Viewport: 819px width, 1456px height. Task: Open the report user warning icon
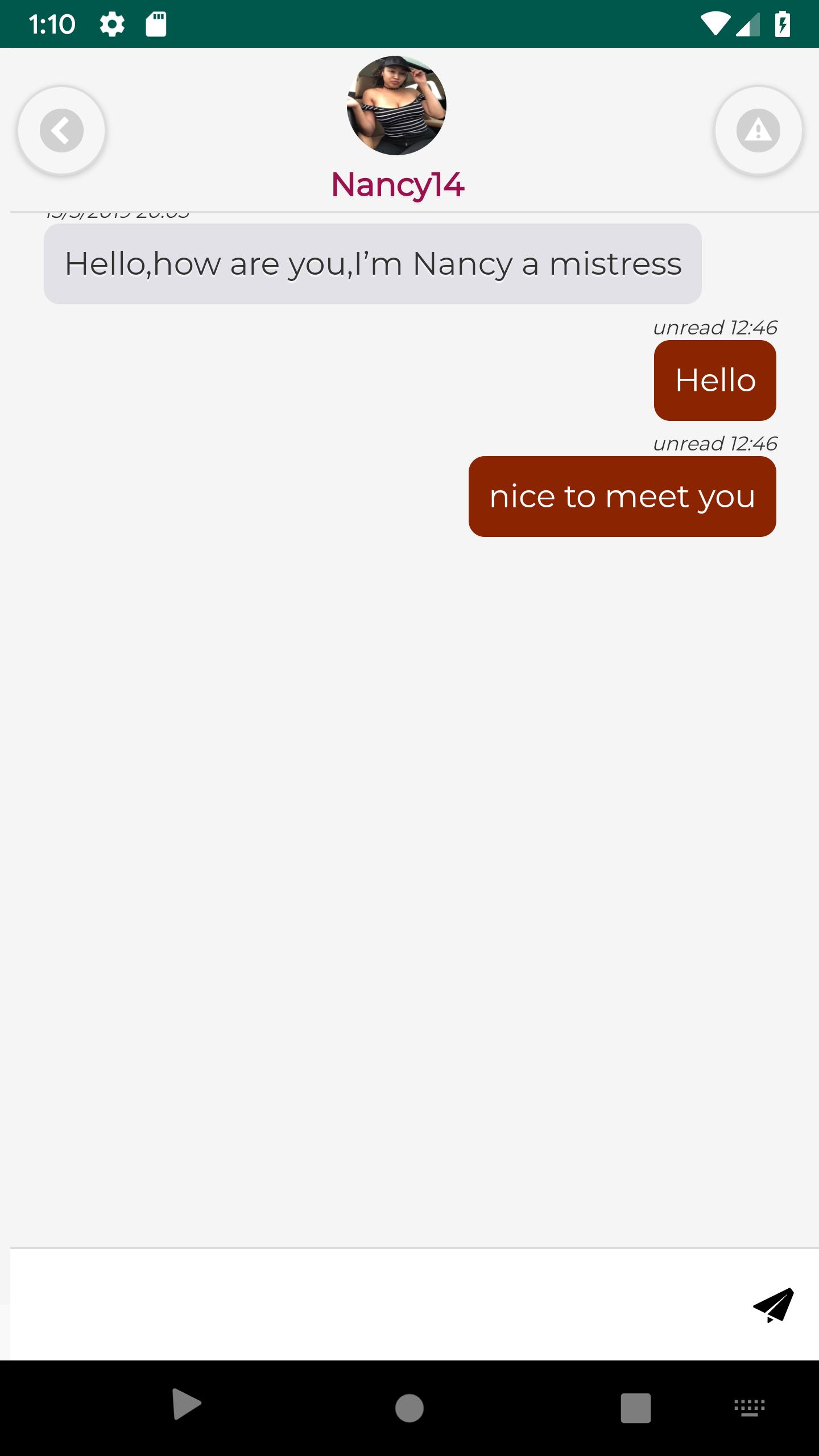[757, 130]
